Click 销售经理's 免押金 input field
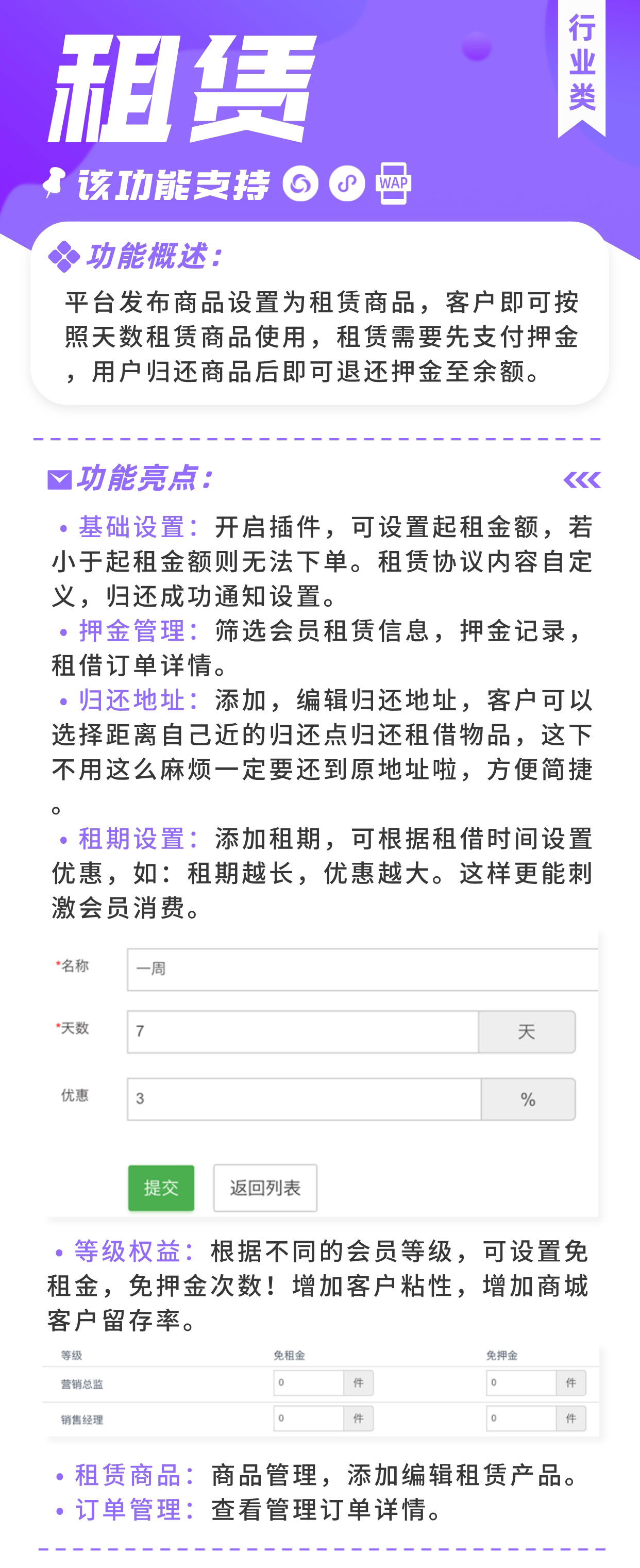 [523, 1419]
